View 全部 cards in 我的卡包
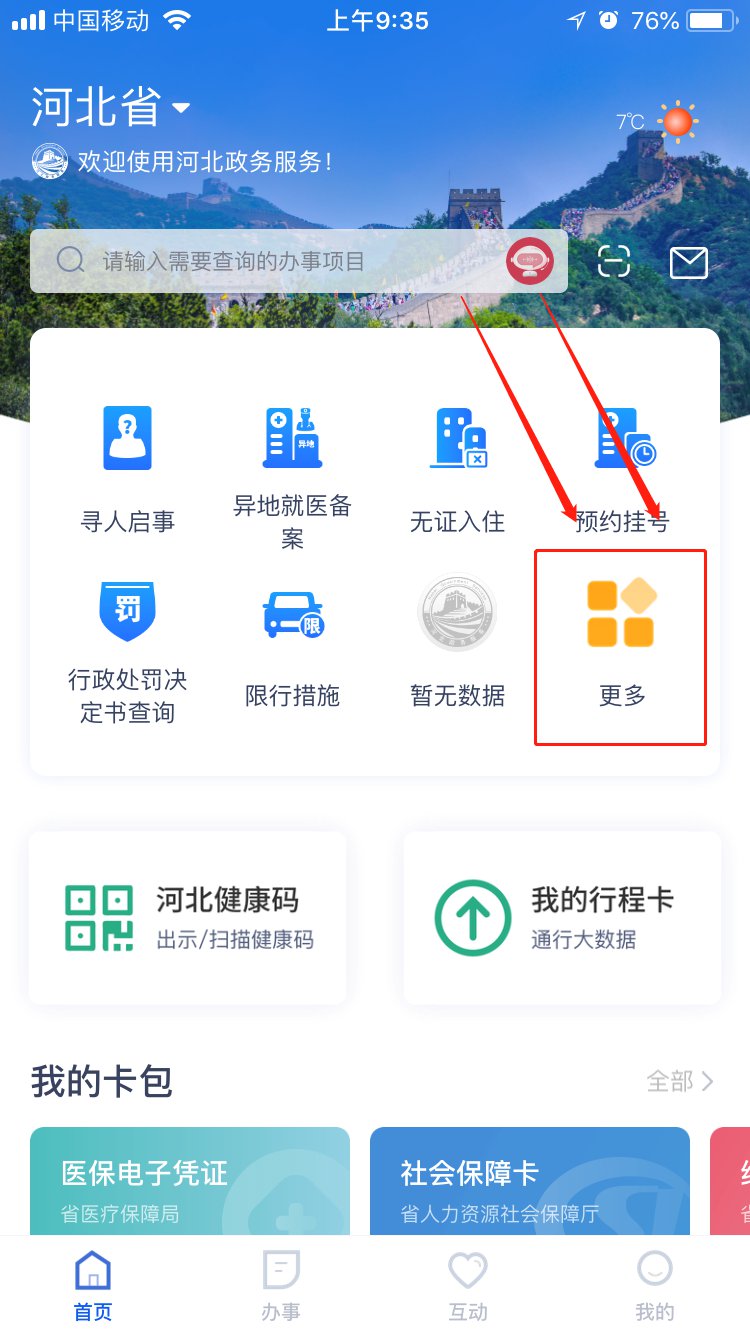The width and height of the screenshot is (750, 1334). point(680,1081)
